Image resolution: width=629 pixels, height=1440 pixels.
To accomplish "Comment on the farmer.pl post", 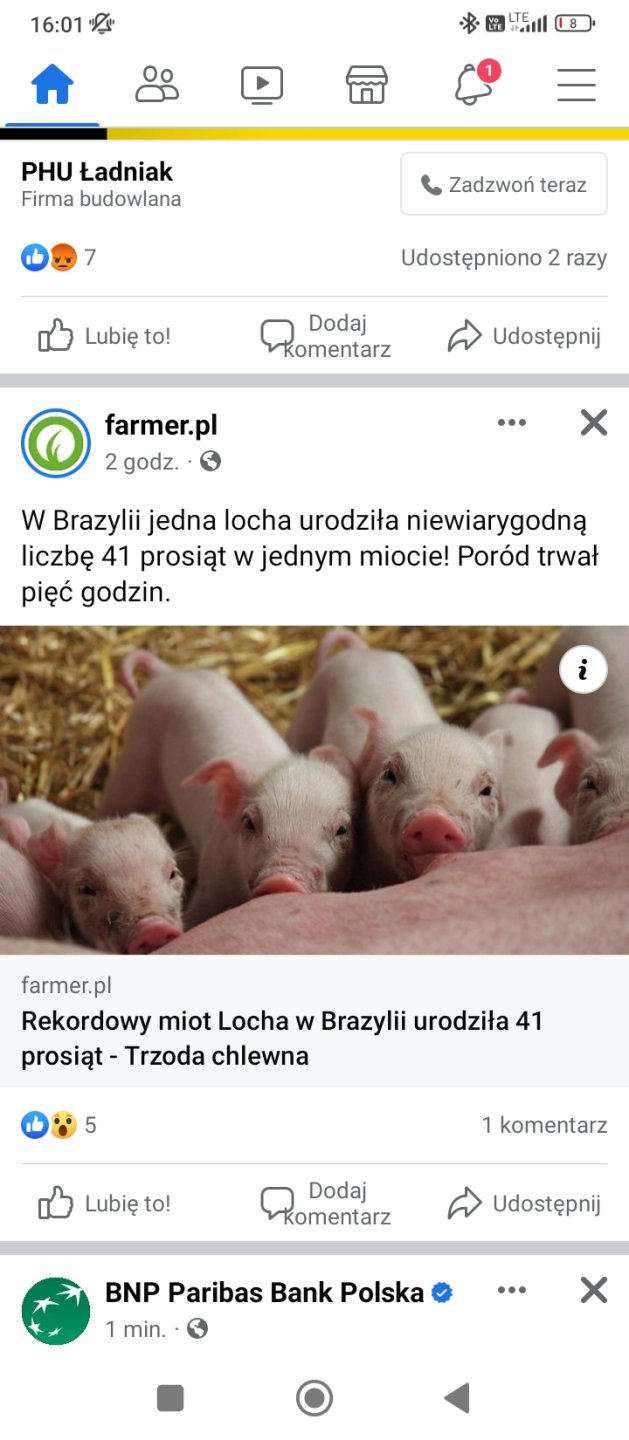I will point(325,1203).
